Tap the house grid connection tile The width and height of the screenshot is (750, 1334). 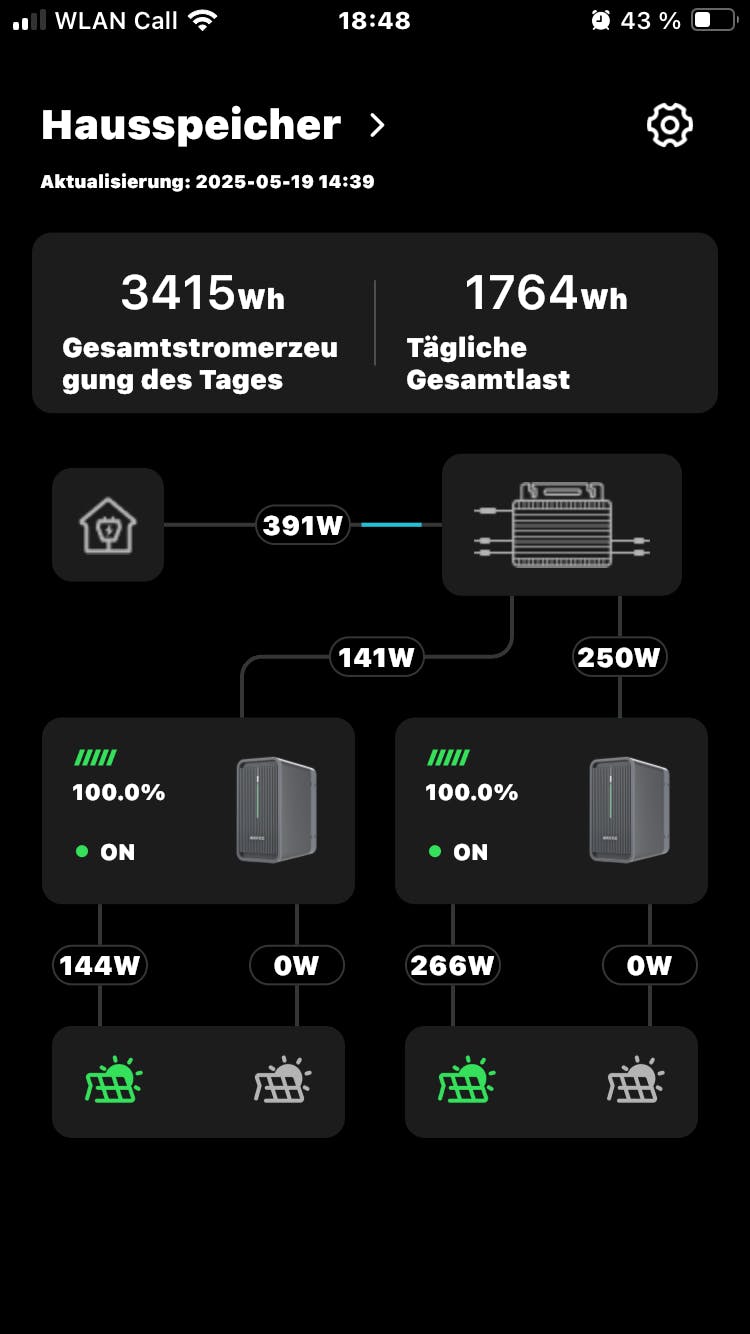click(108, 524)
